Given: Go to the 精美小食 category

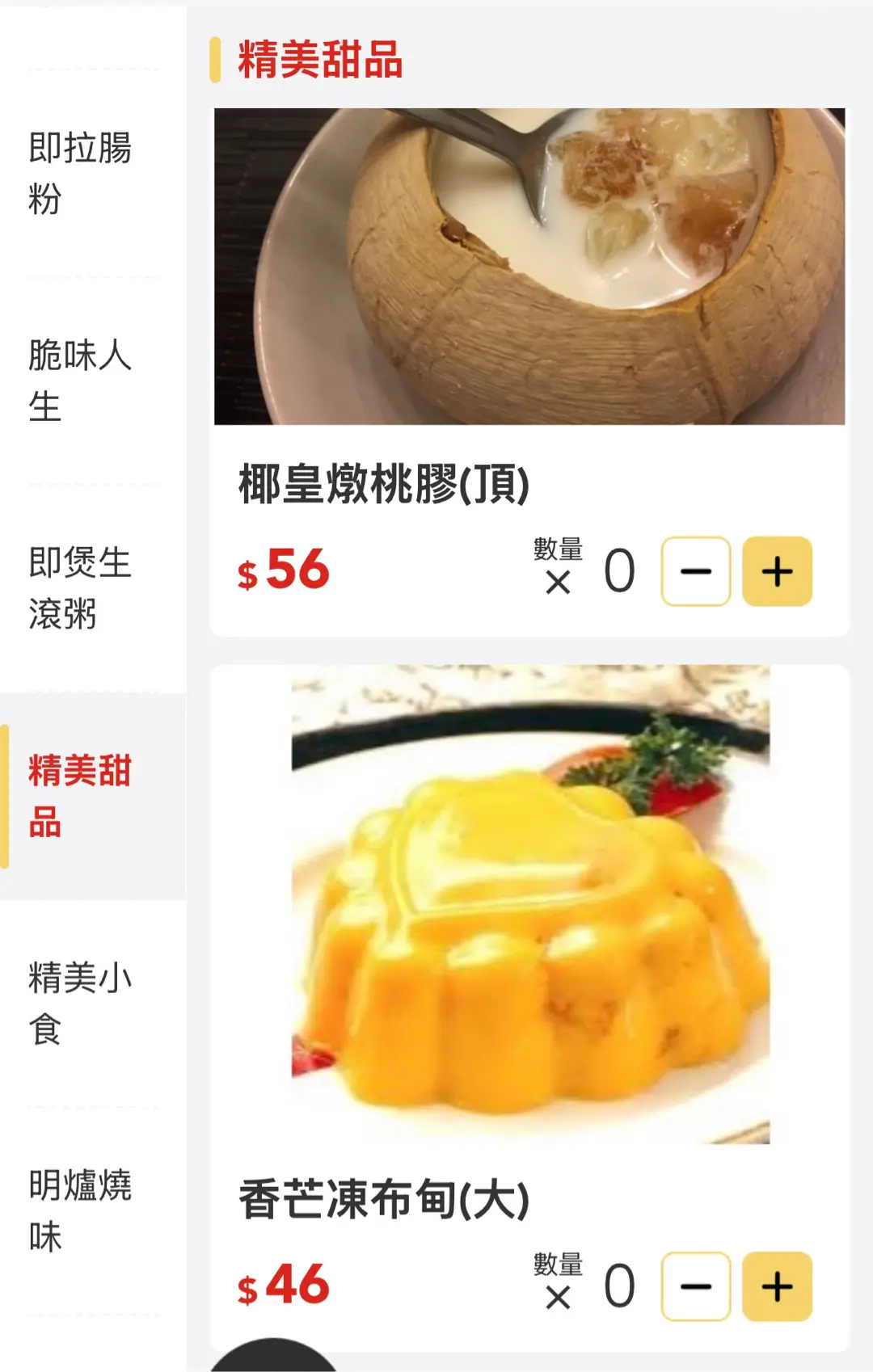Looking at the screenshot, I should coord(79,1004).
